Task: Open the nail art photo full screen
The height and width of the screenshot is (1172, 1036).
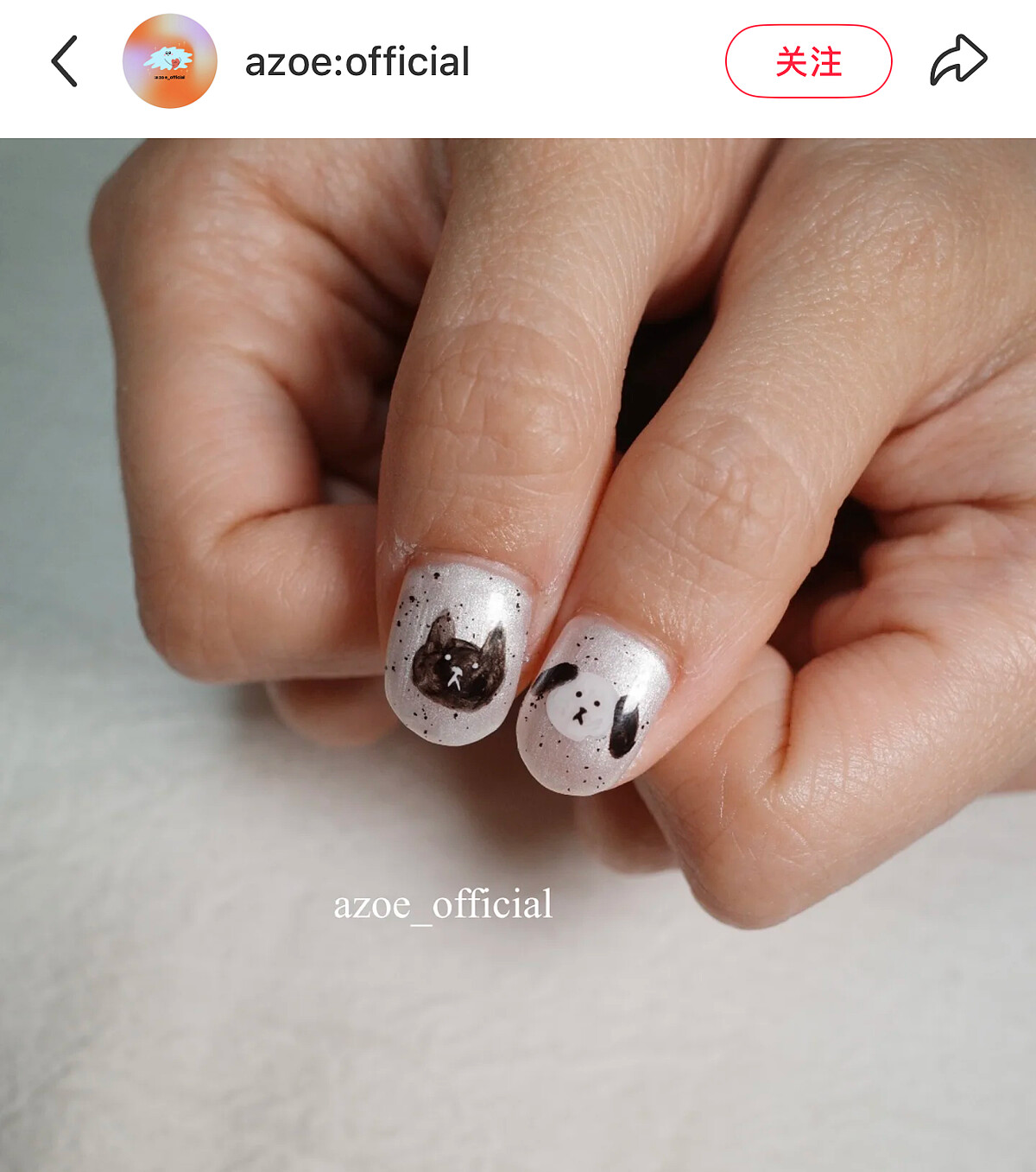Action: pyautogui.click(x=518, y=655)
